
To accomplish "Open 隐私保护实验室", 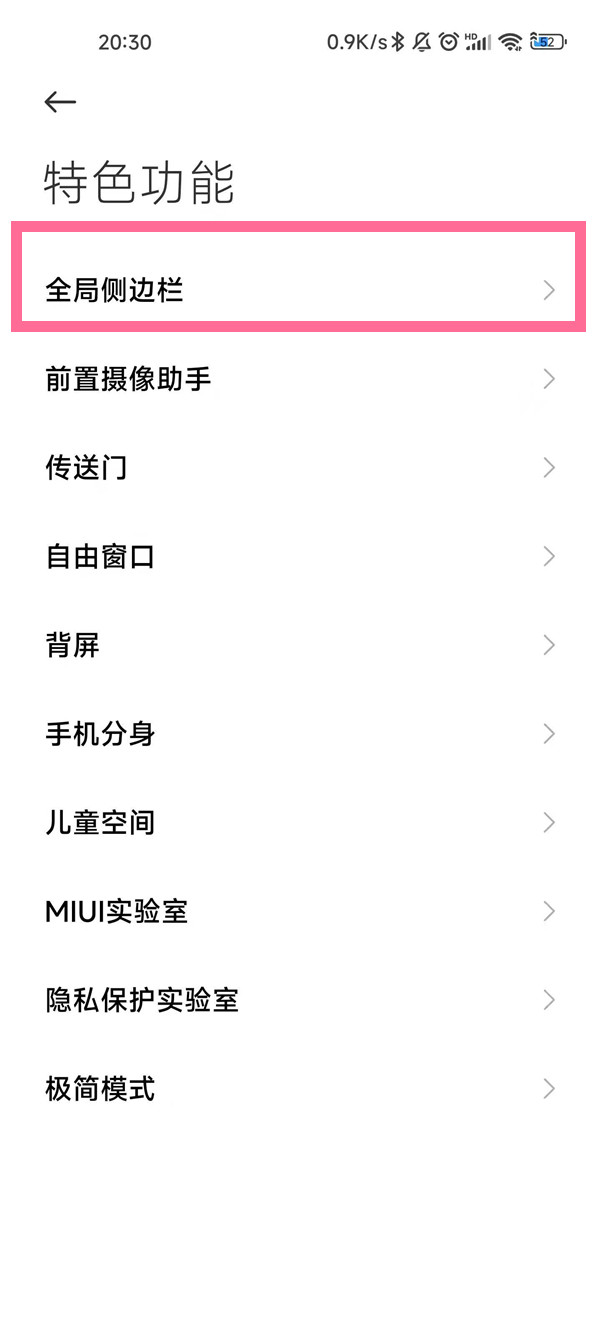I will (299, 1000).
